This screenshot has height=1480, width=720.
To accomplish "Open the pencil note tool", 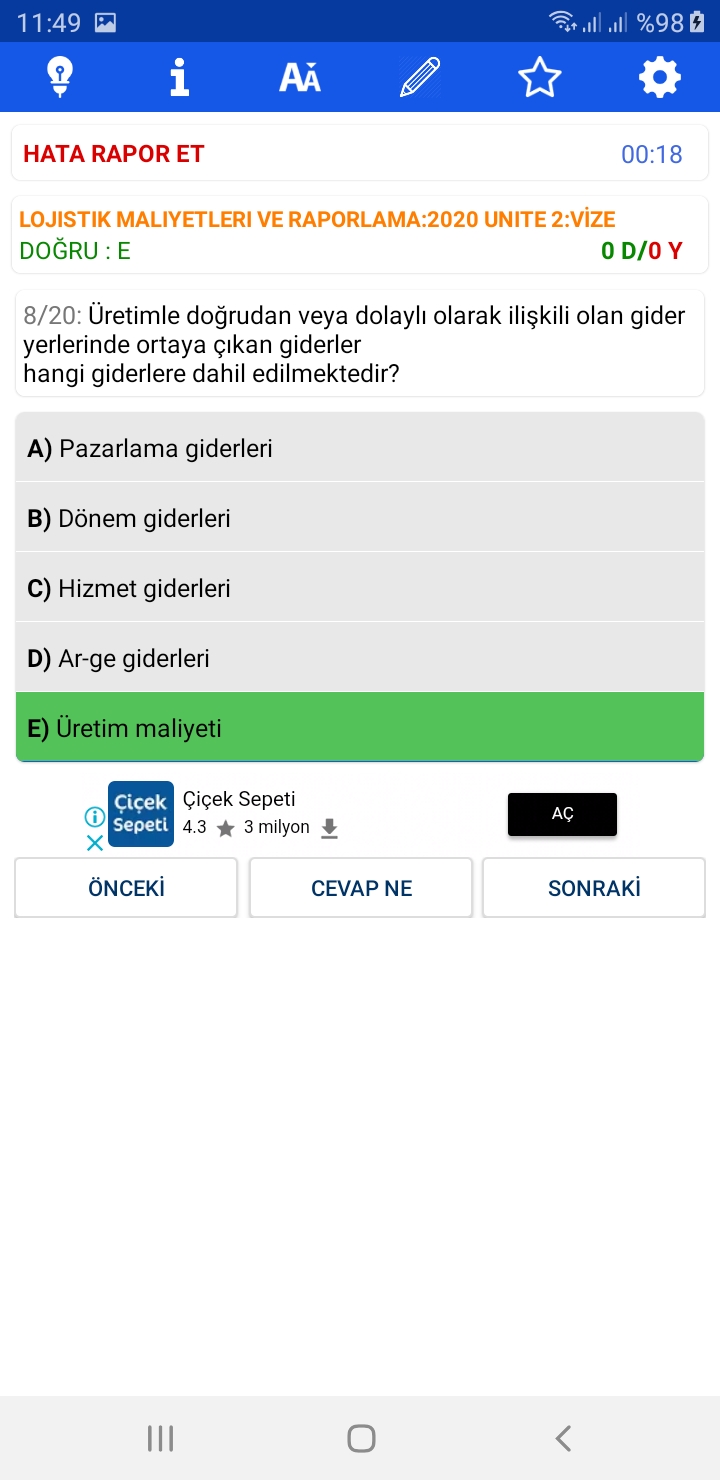I will point(420,77).
